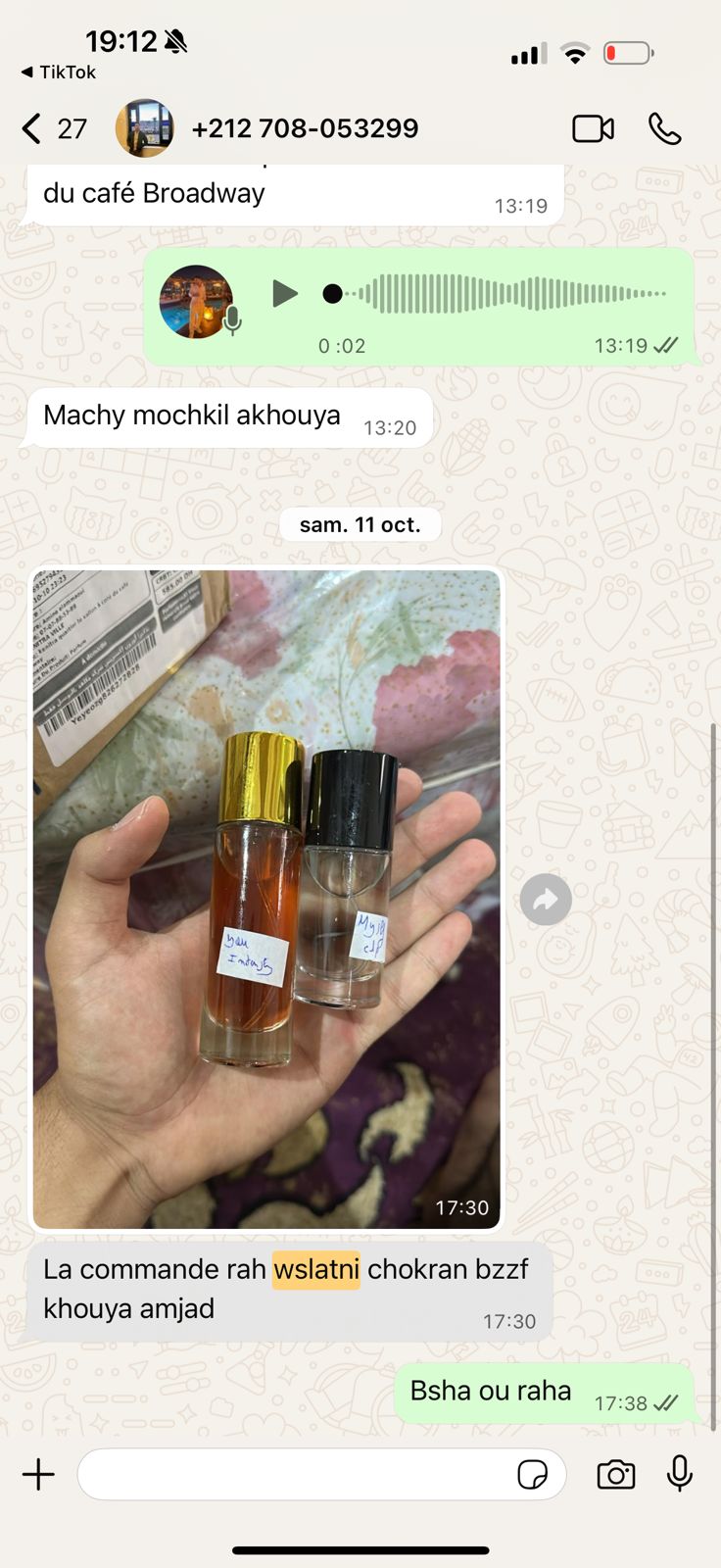Open the camera to take a photo
The width and height of the screenshot is (721, 1568).
coord(615,1474)
